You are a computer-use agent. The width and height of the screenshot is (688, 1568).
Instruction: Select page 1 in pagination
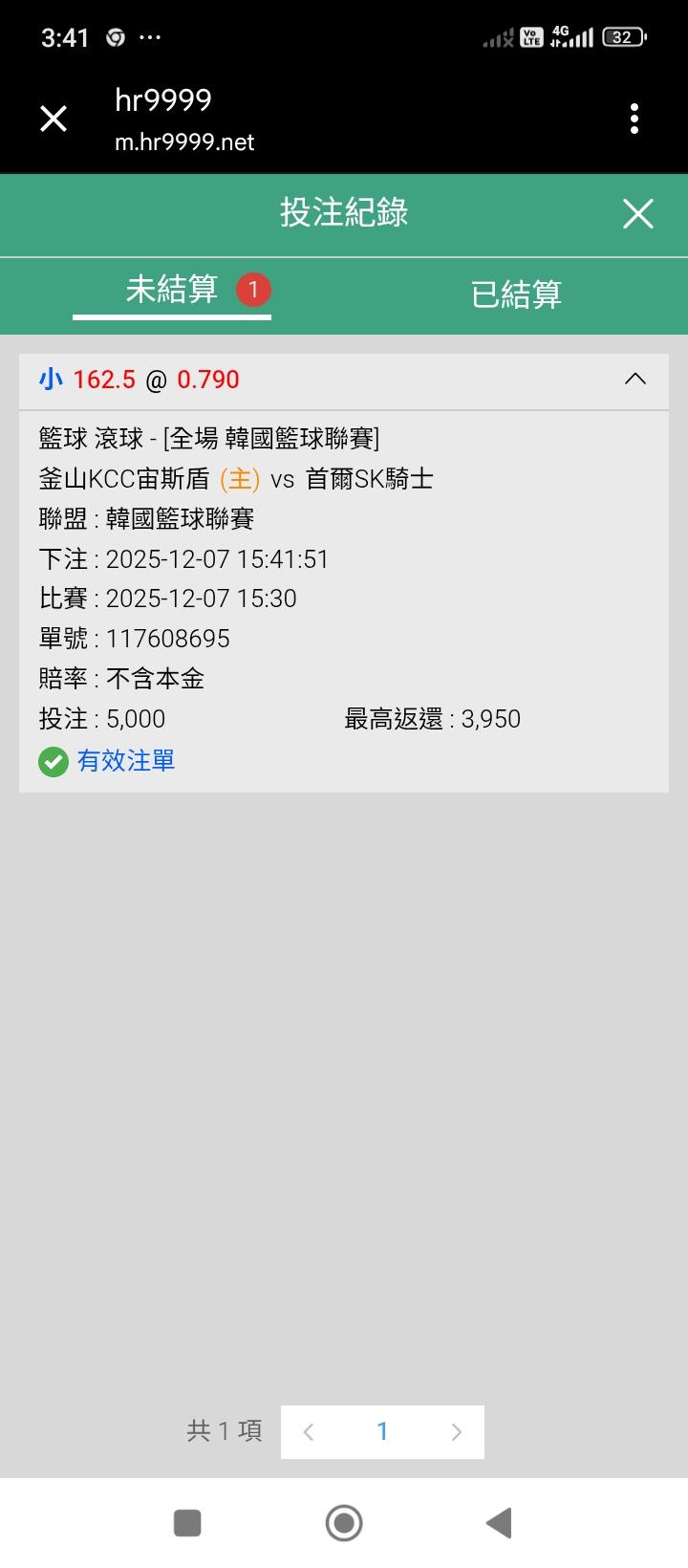pyautogui.click(x=382, y=1431)
